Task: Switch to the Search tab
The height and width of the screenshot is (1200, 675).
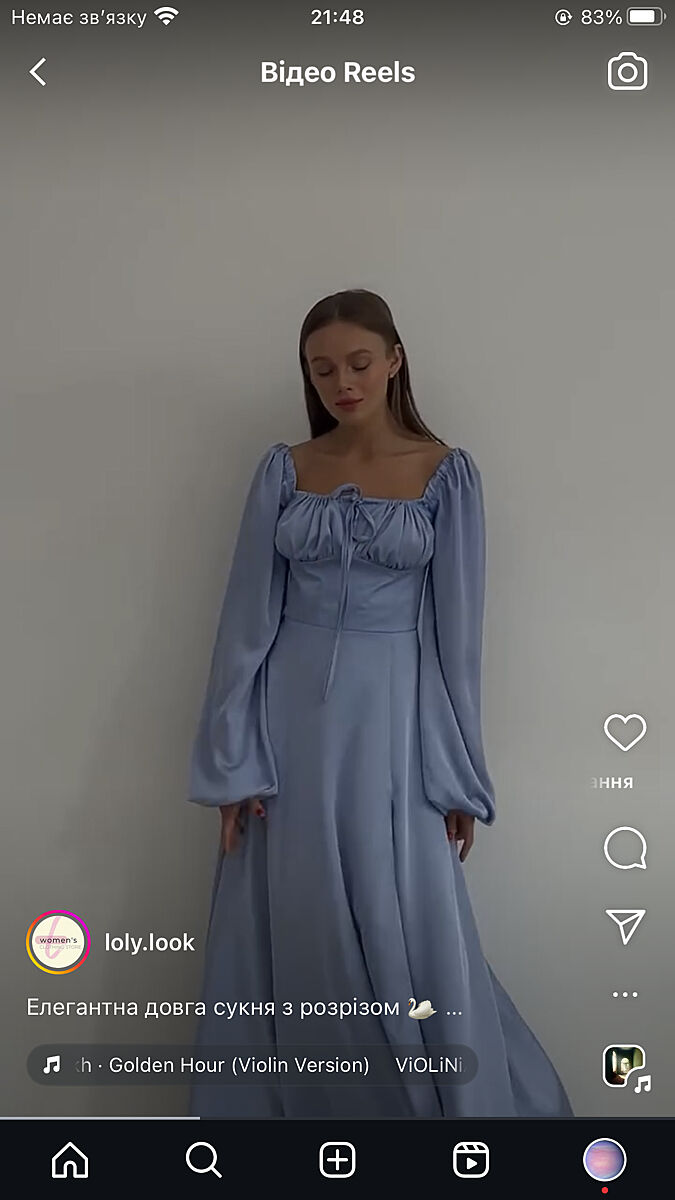Action: coord(203,1160)
